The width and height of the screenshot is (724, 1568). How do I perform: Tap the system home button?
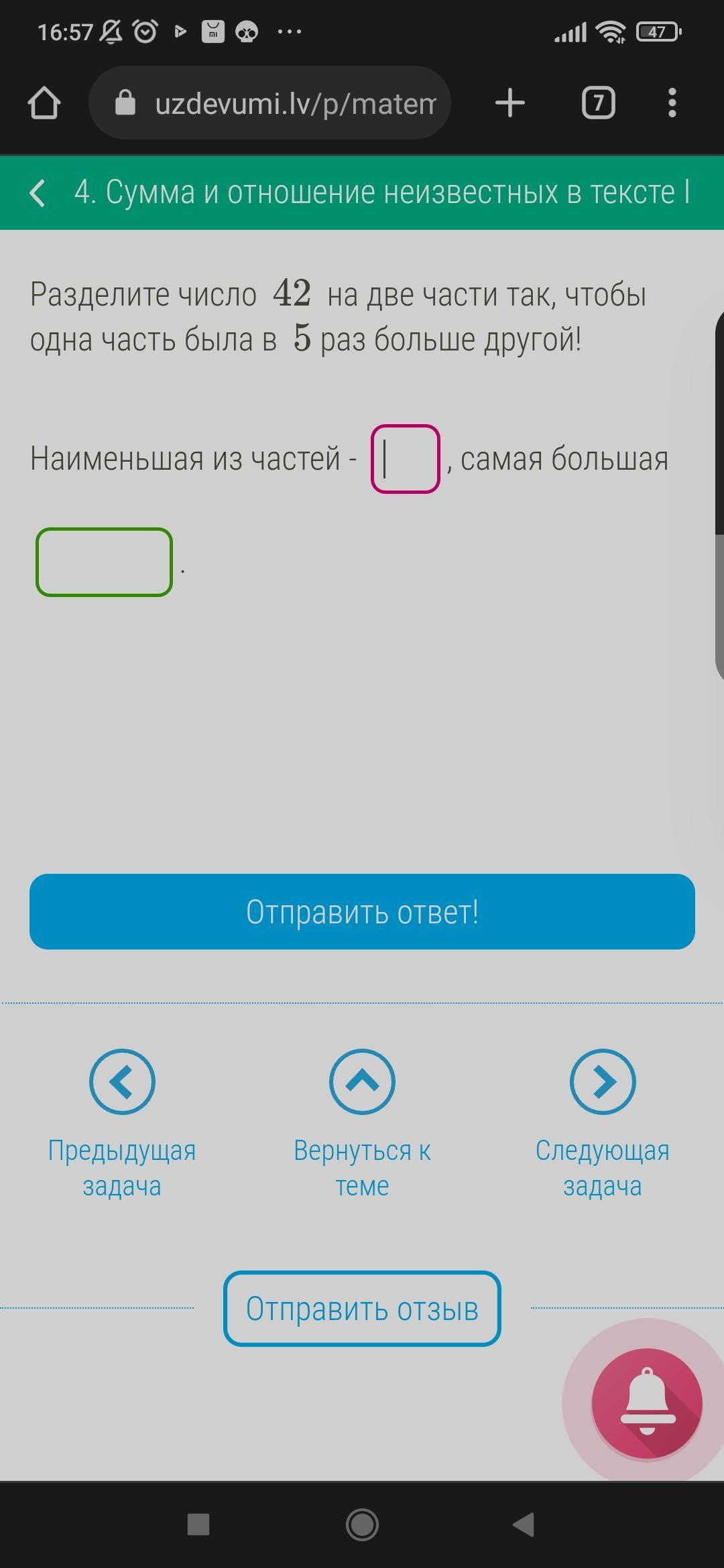tap(362, 1525)
